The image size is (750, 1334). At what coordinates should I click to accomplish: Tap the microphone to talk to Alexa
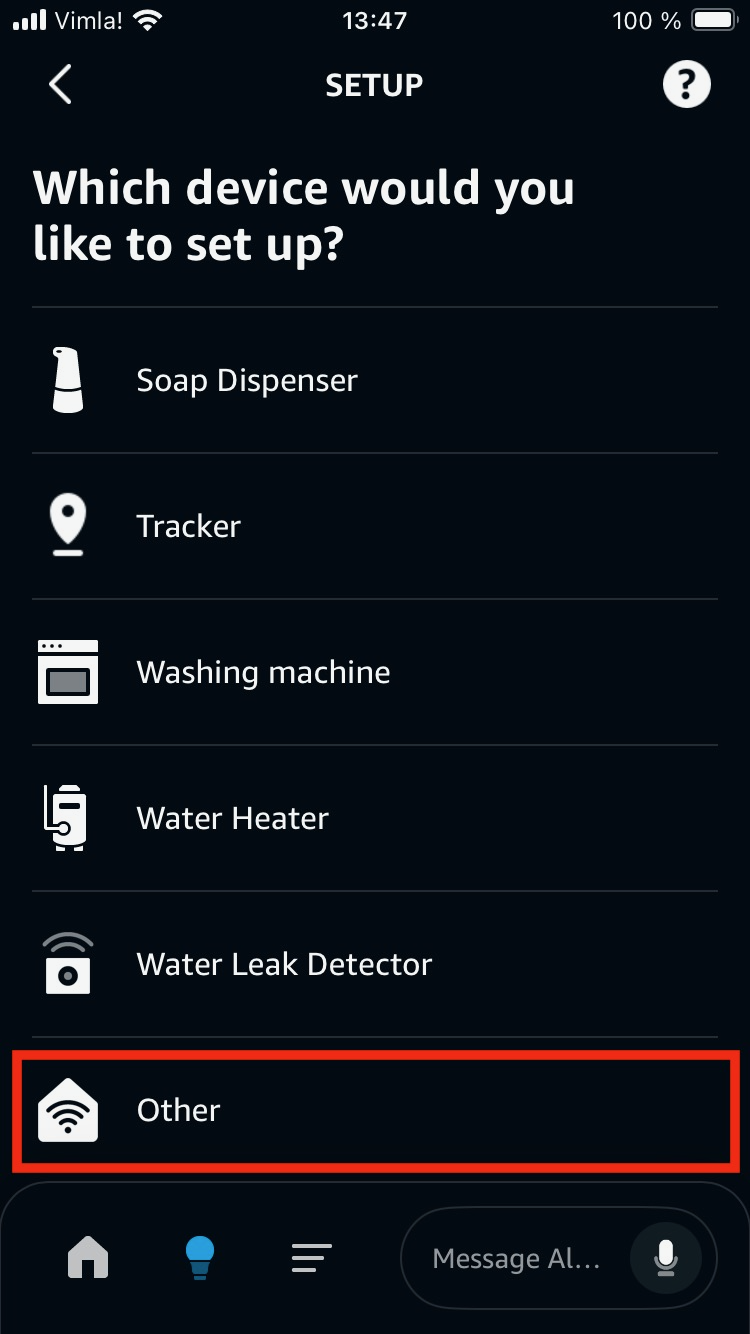[x=665, y=1258]
